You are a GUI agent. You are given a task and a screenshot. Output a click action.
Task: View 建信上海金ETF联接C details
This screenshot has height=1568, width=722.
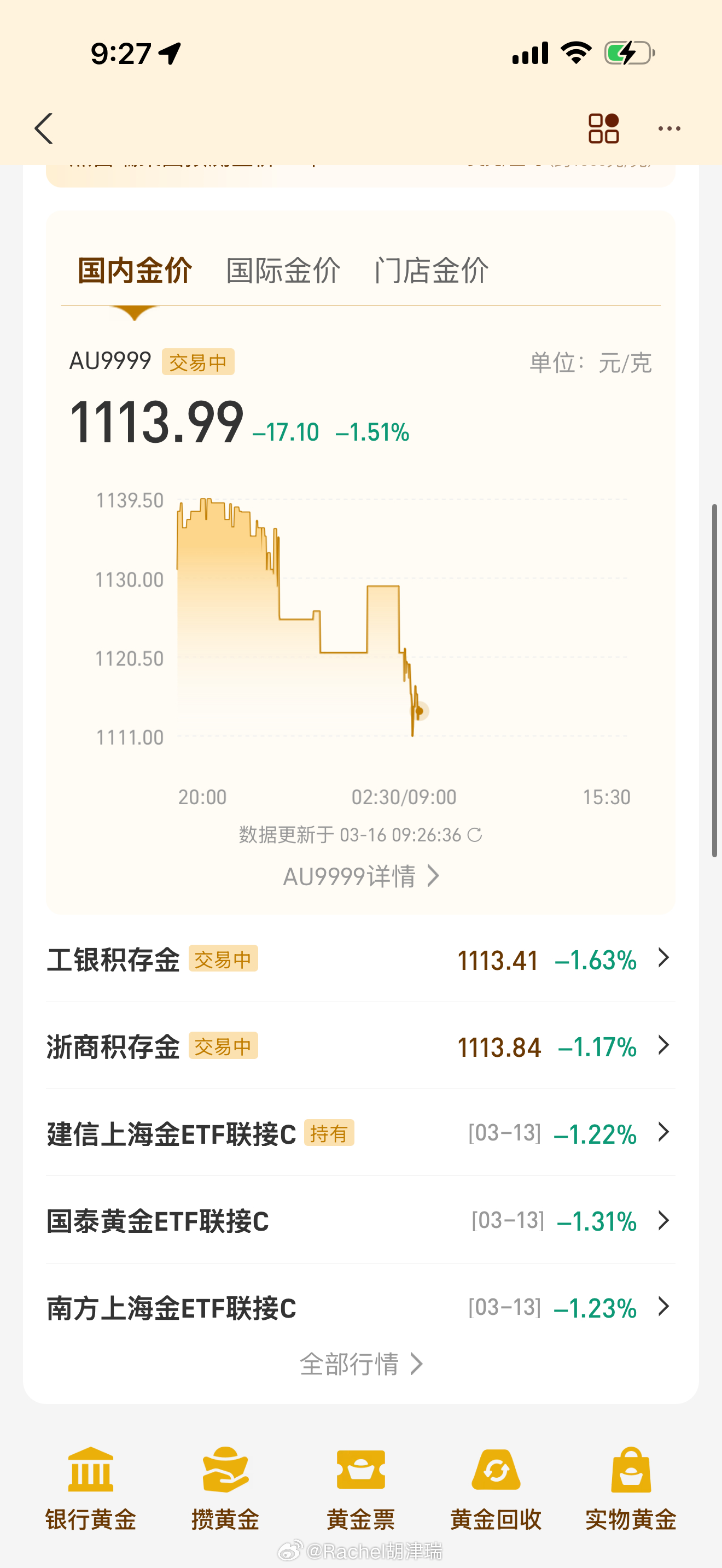(360, 1133)
